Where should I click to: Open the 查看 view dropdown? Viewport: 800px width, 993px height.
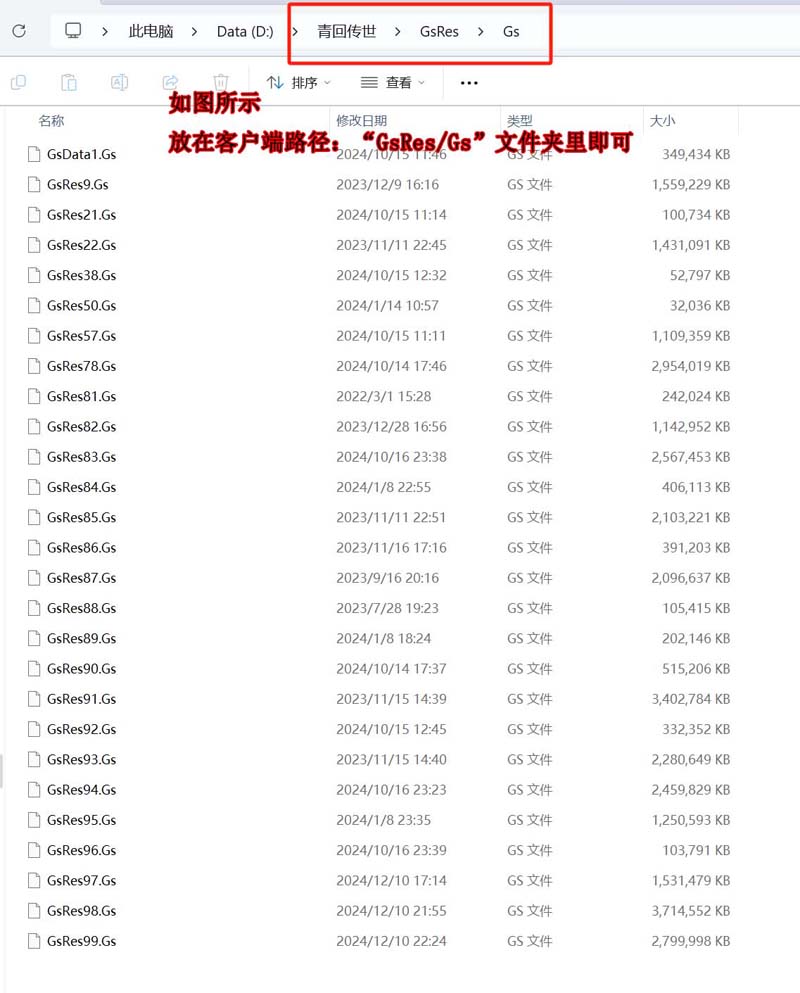(x=393, y=83)
